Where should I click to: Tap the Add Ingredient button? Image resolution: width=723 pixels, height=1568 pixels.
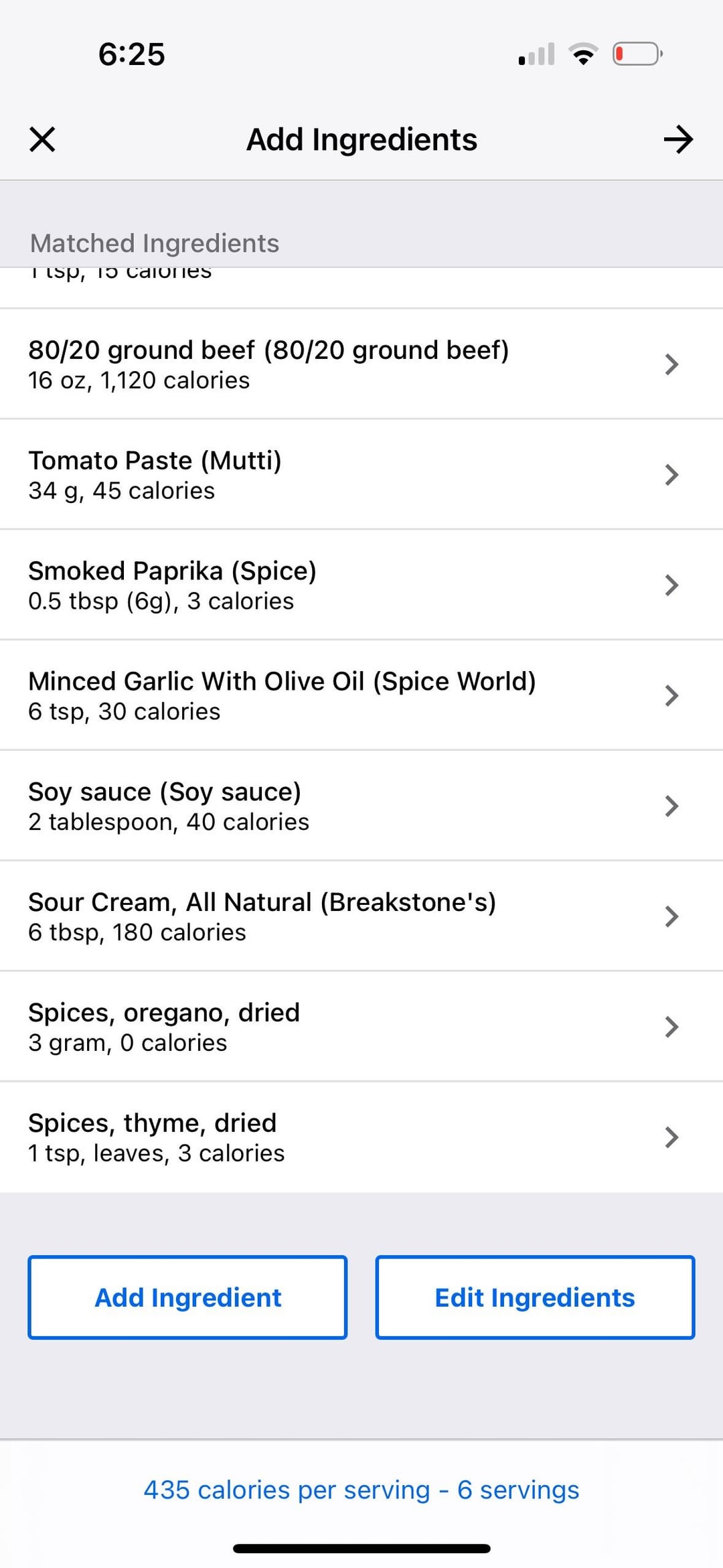pyautogui.click(x=187, y=1297)
